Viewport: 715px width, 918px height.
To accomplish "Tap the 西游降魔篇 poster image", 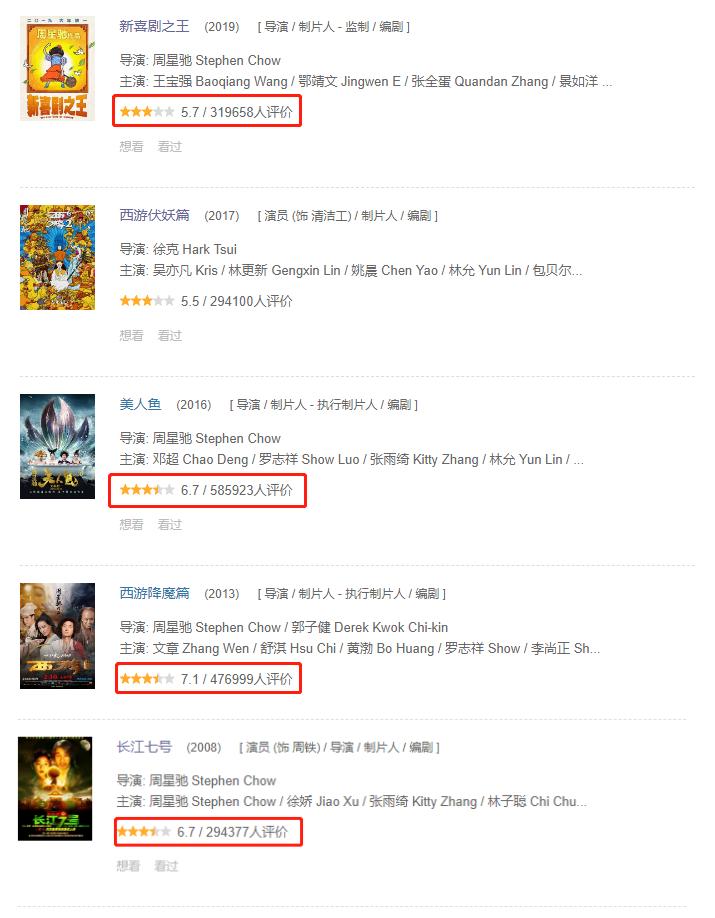I will pos(57,636).
